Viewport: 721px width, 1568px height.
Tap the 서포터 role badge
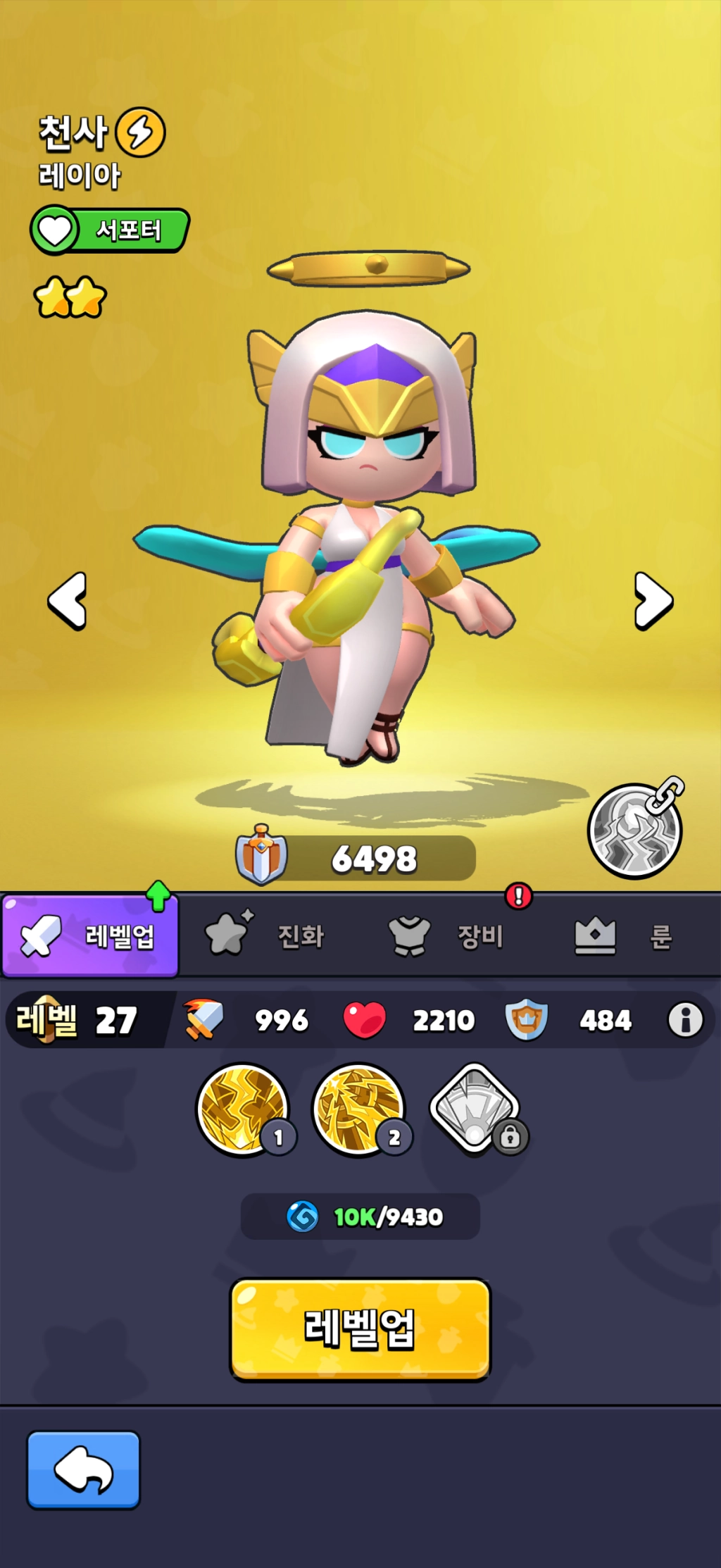pos(110,230)
